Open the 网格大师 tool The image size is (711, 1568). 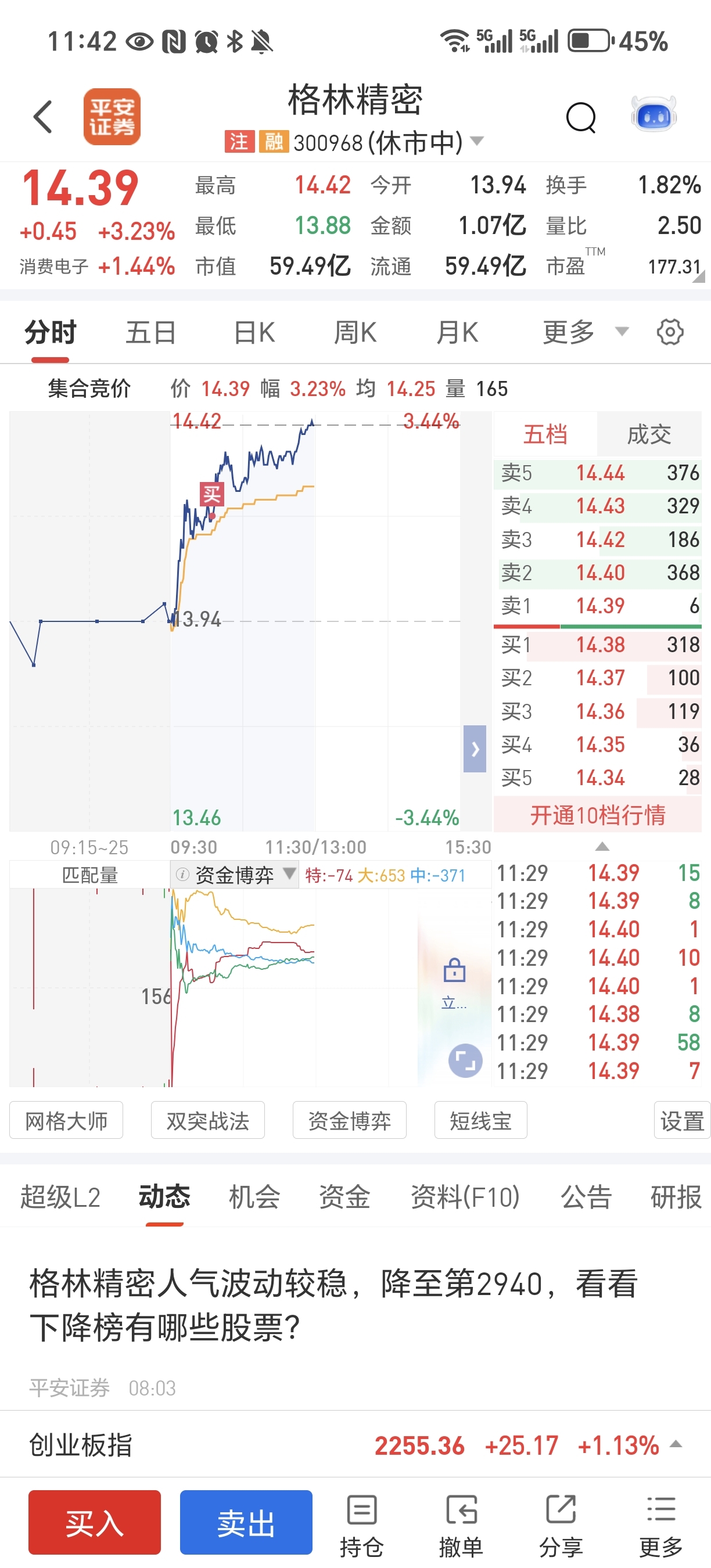[x=66, y=1120]
